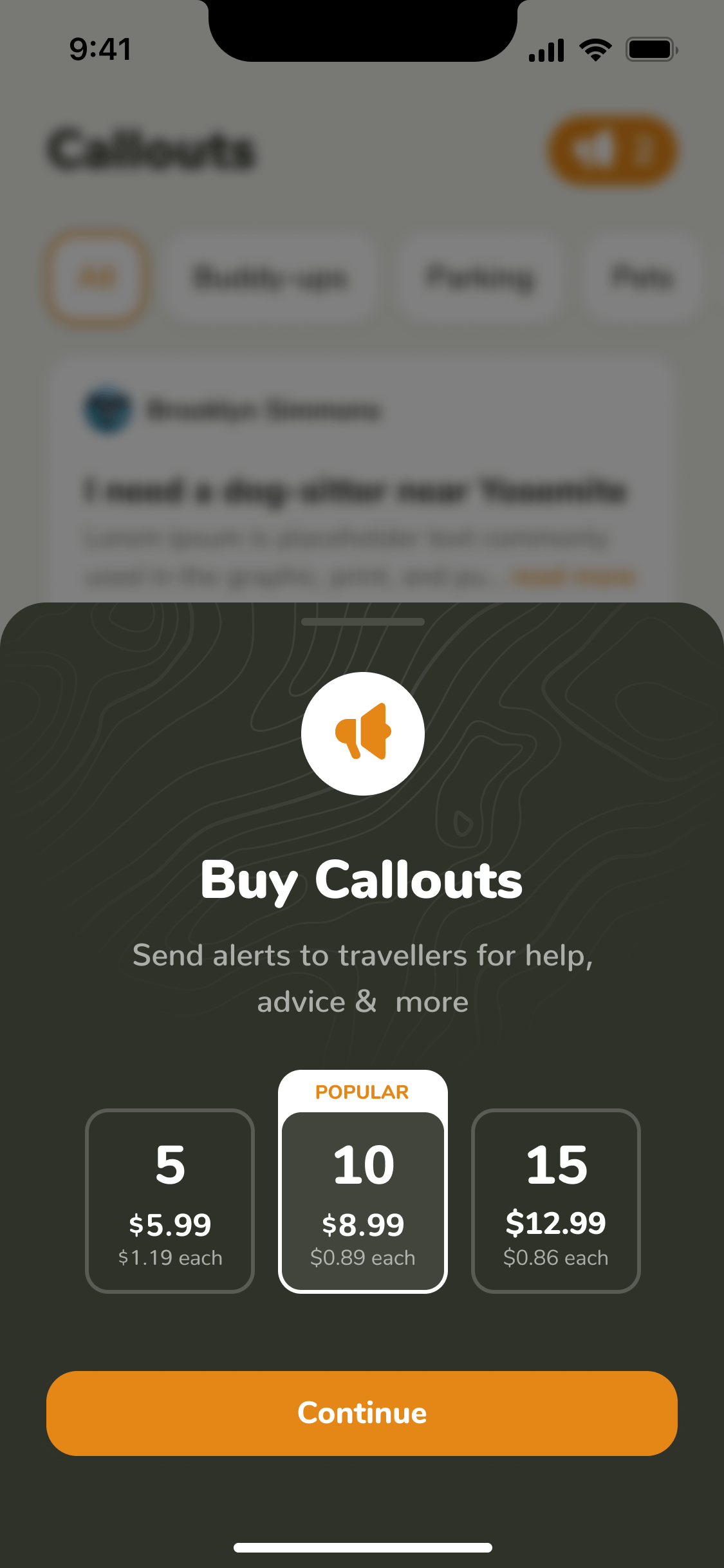Pick the 15 callouts package for $12.99

tap(556, 1200)
